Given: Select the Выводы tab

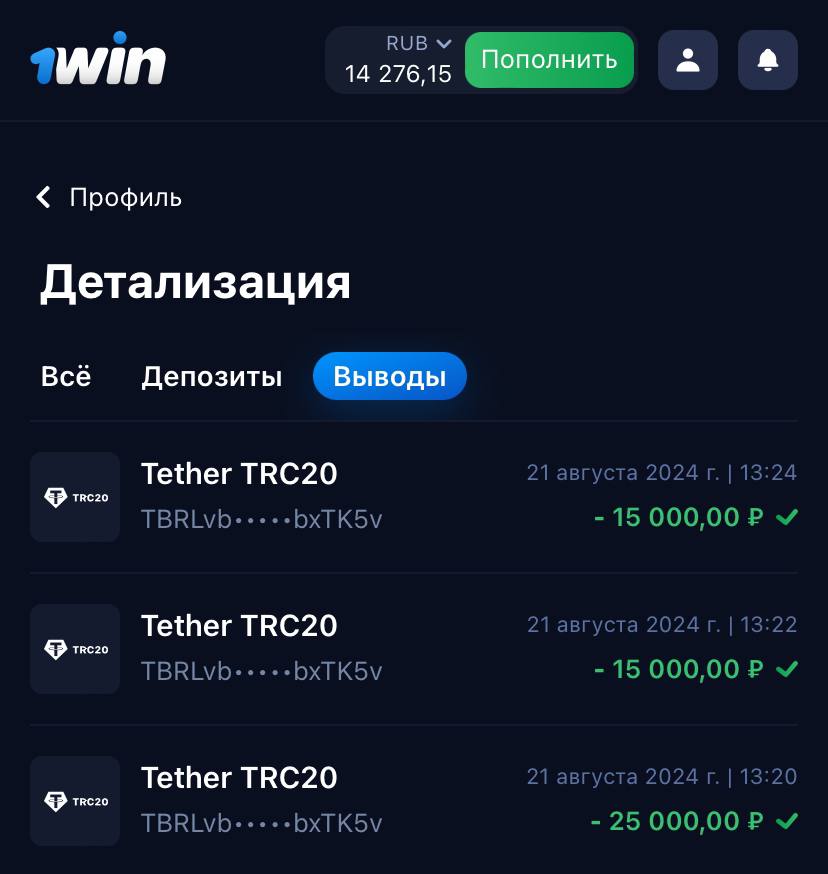Looking at the screenshot, I should tap(389, 377).
